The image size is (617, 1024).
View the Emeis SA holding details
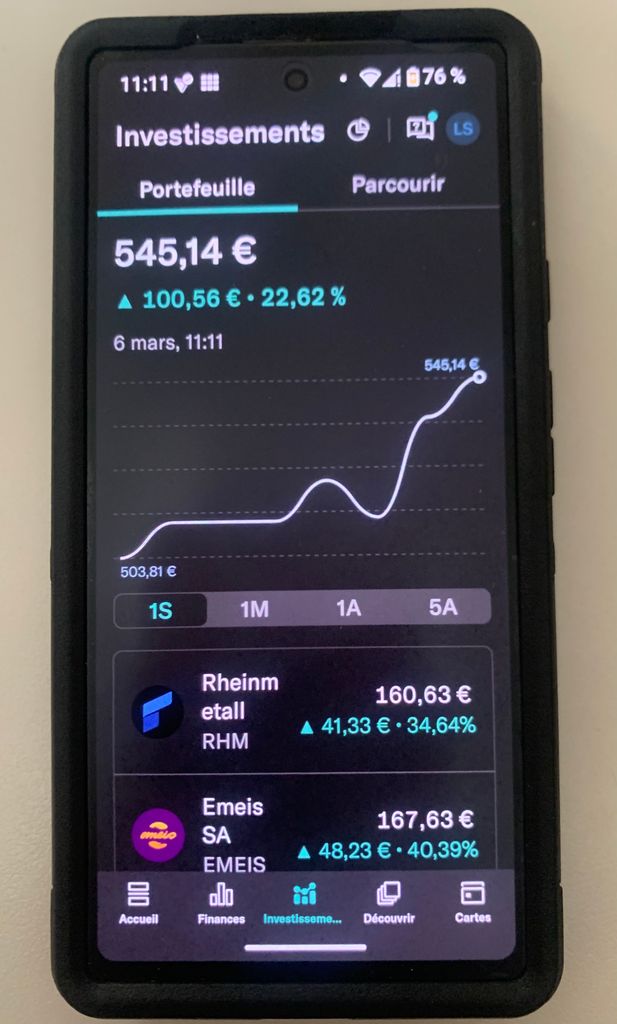point(303,832)
